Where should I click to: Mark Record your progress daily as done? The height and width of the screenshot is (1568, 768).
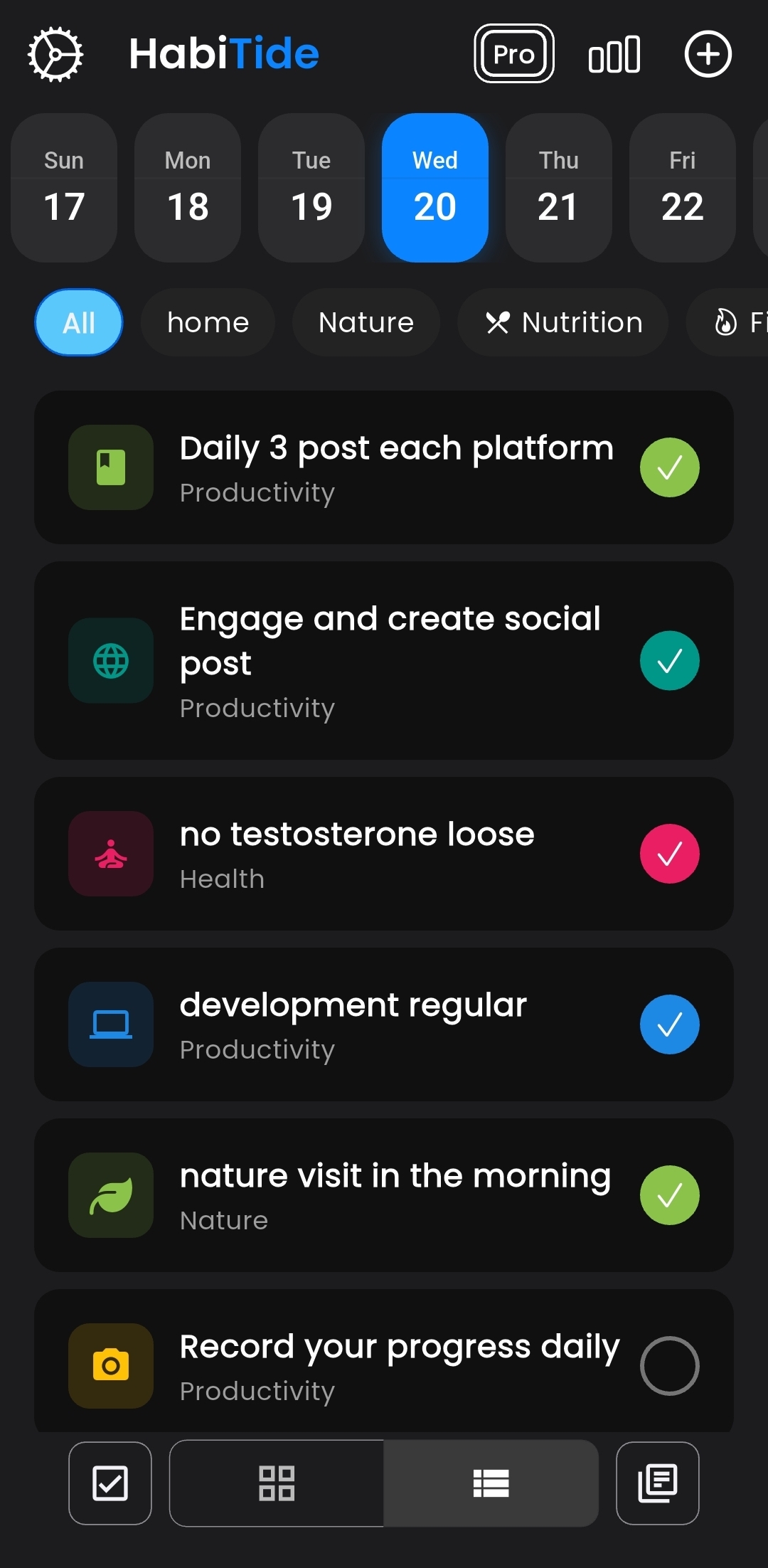pyautogui.click(x=669, y=1366)
